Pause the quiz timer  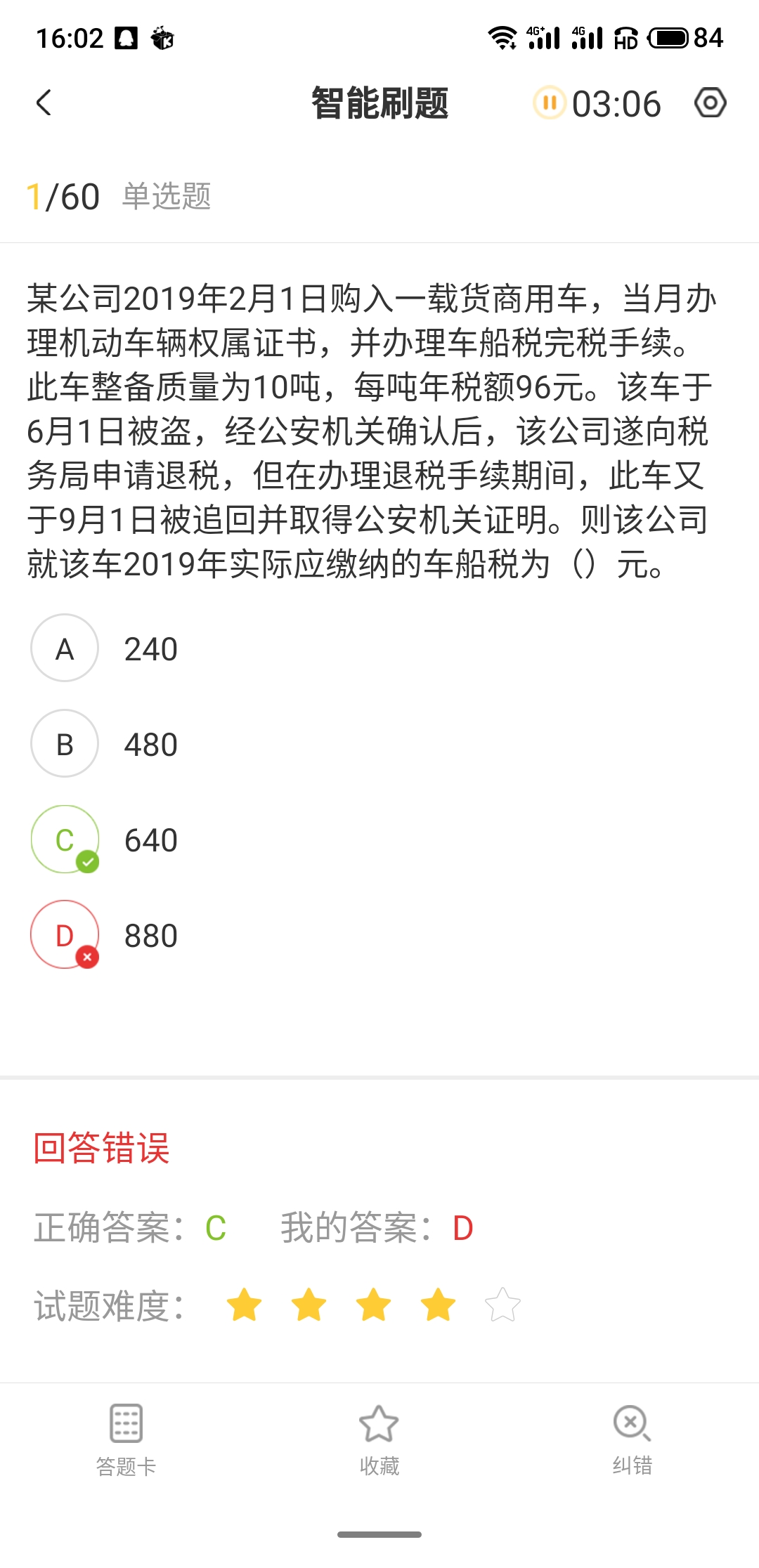point(550,103)
